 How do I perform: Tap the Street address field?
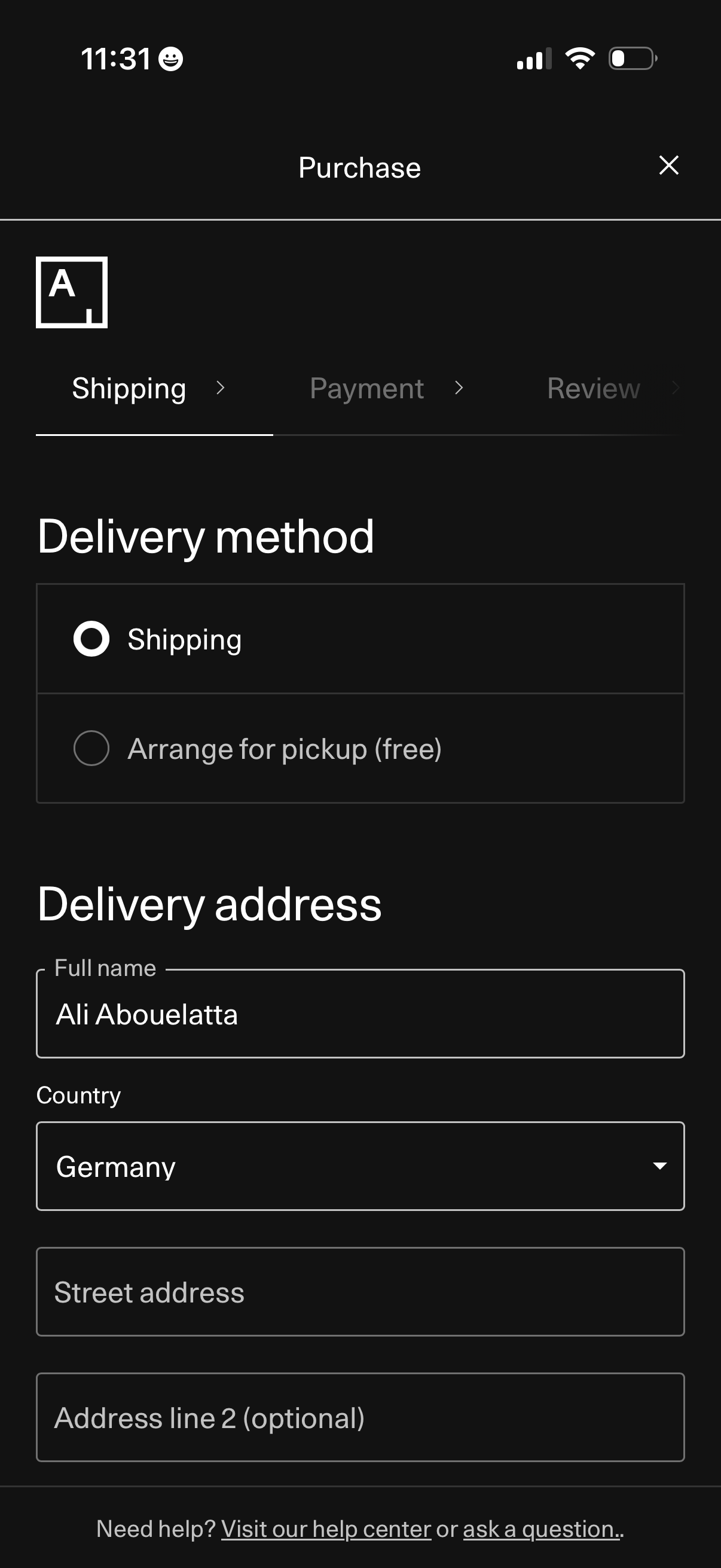tap(360, 1292)
